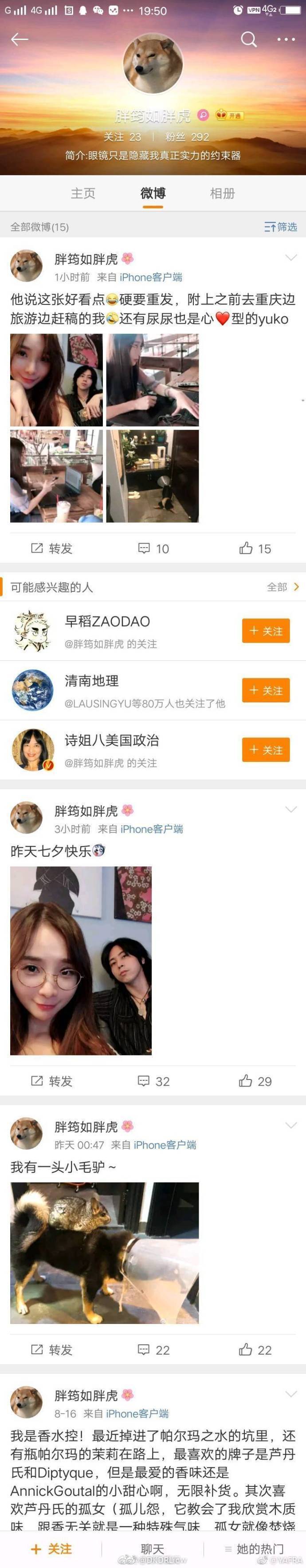
Task: Open the three-dot overflow menu
Action: click(x=285, y=39)
